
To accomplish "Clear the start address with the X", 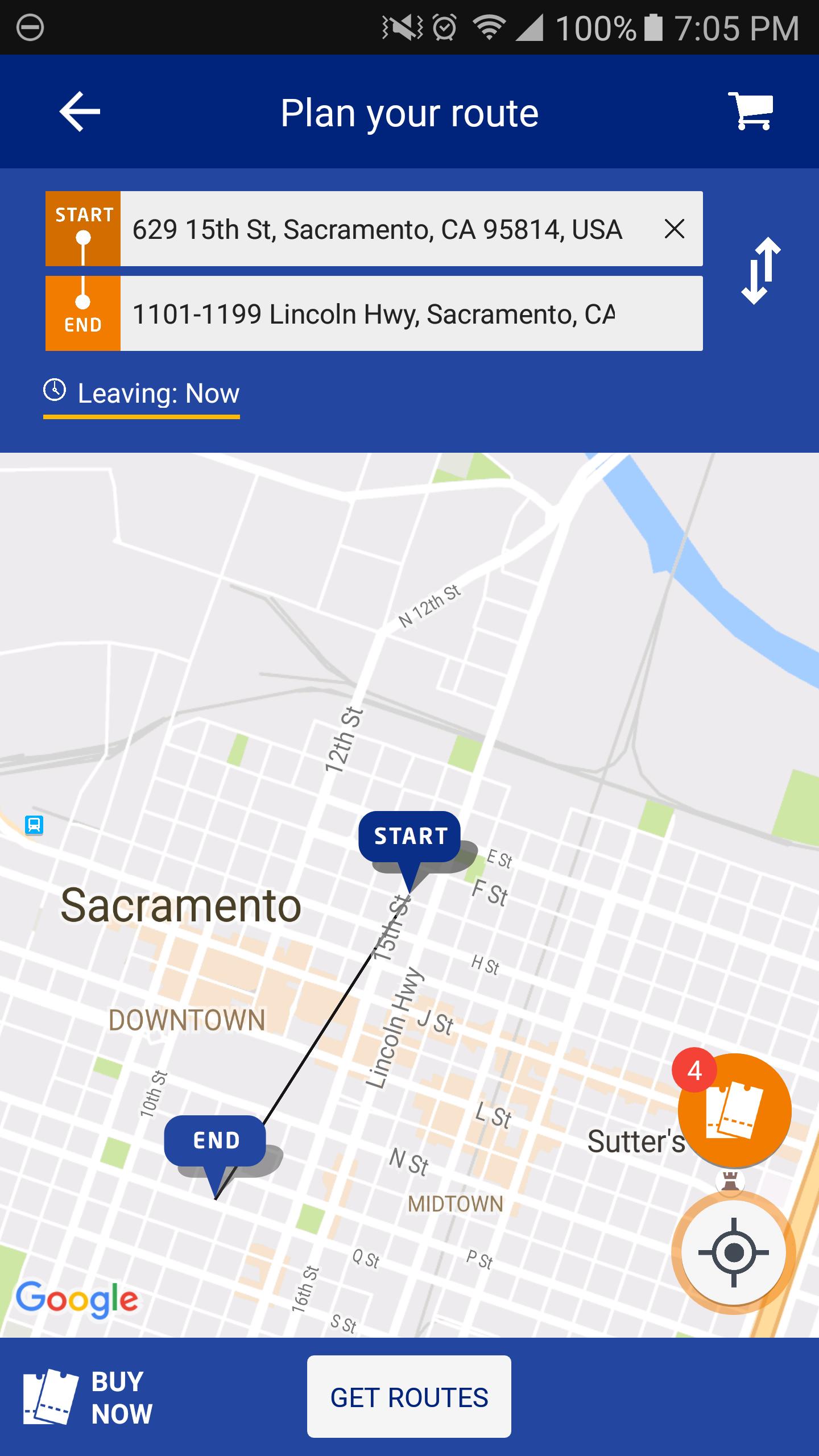I will pyautogui.click(x=675, y=230).
